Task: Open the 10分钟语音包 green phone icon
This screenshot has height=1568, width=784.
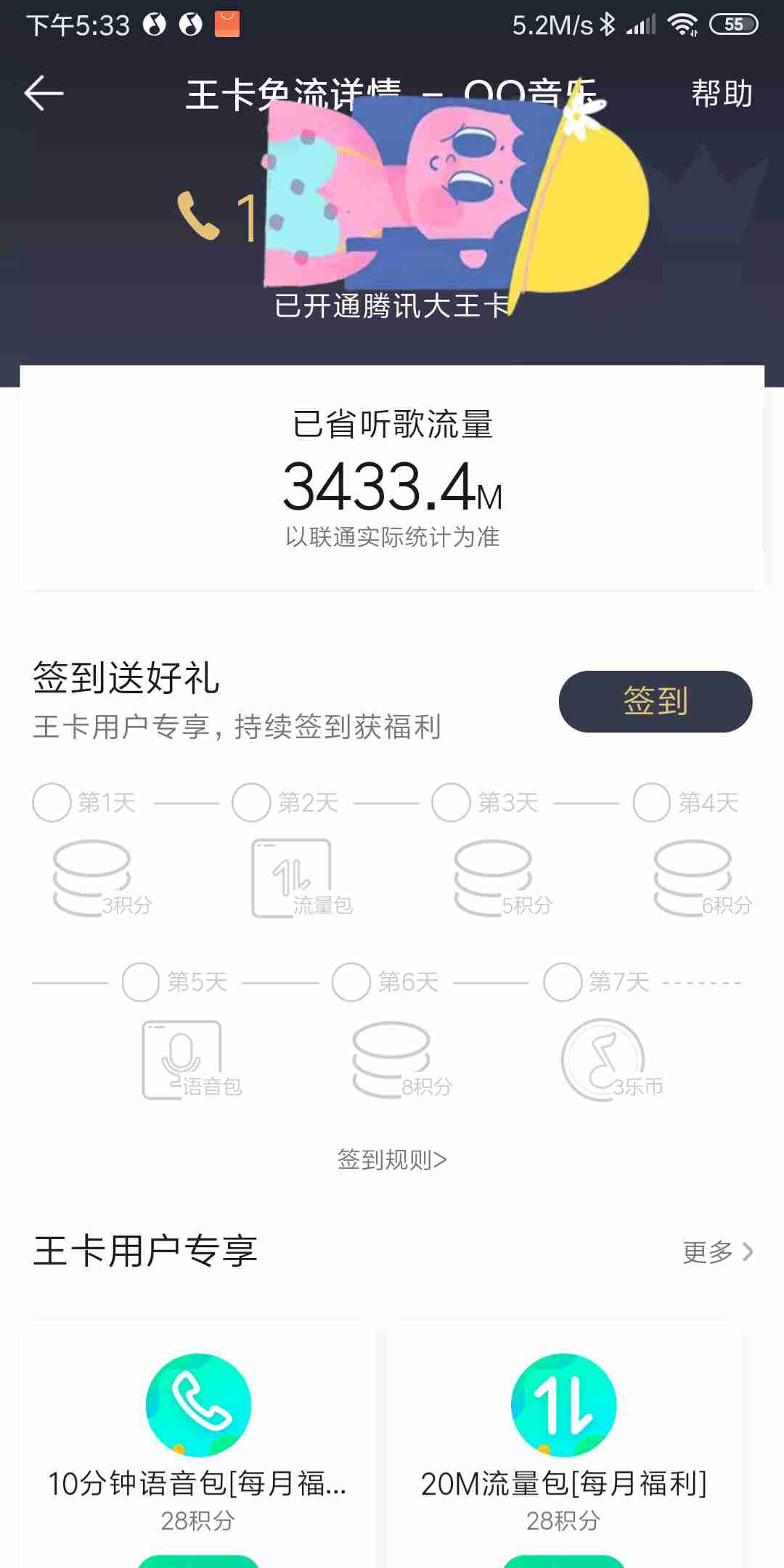Action: point(196,1403)
